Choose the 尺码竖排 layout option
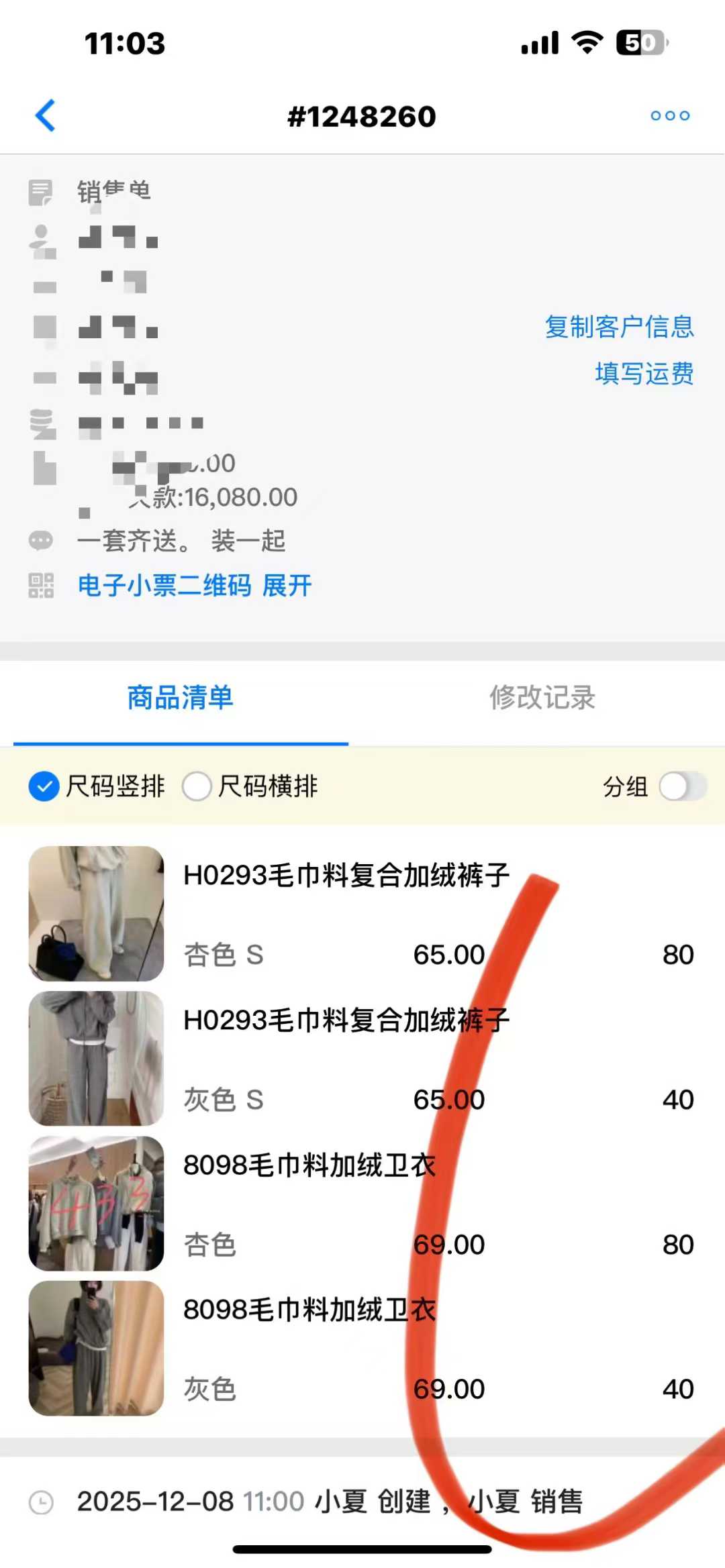Screen dimensions: 725x1568 click(x=44, y=786)
